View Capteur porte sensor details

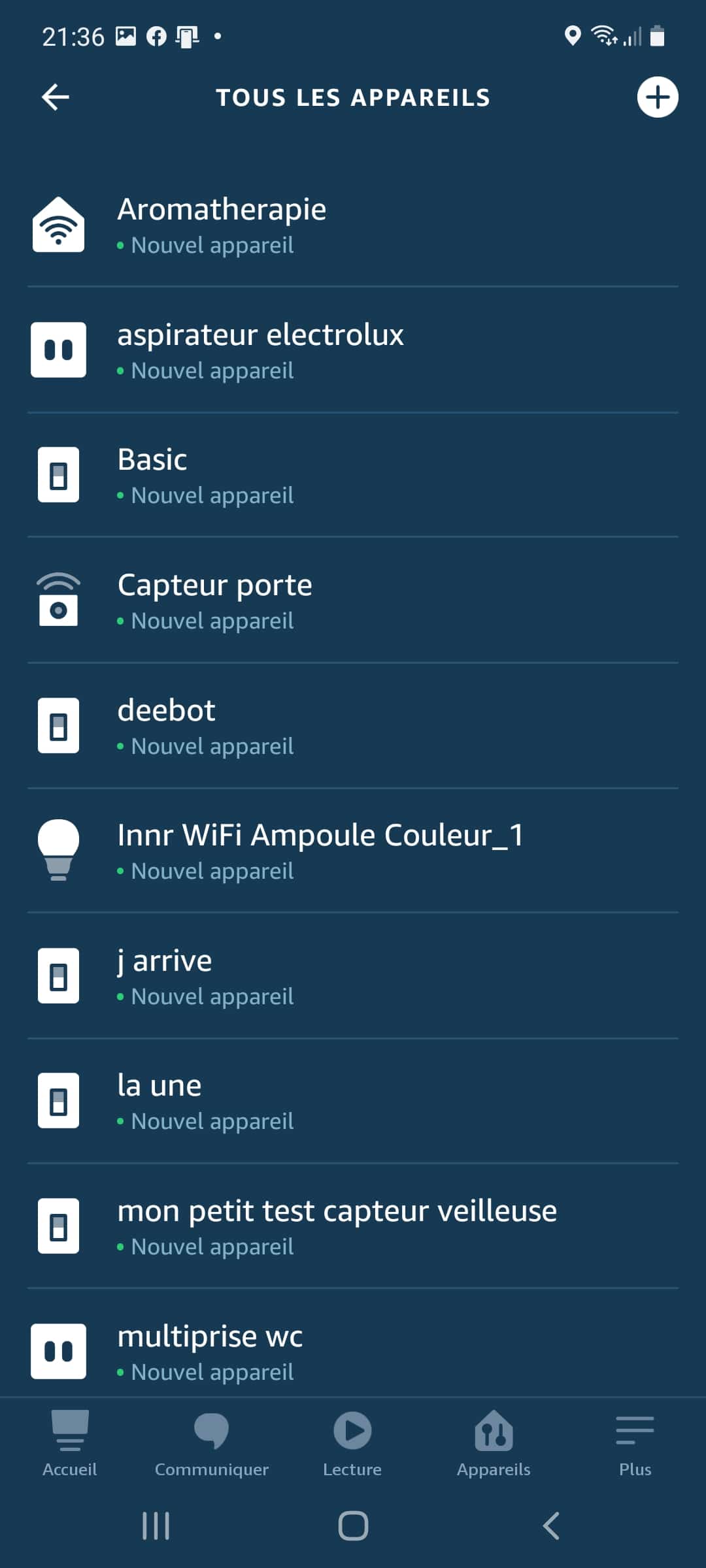click(x=353, y=601)
